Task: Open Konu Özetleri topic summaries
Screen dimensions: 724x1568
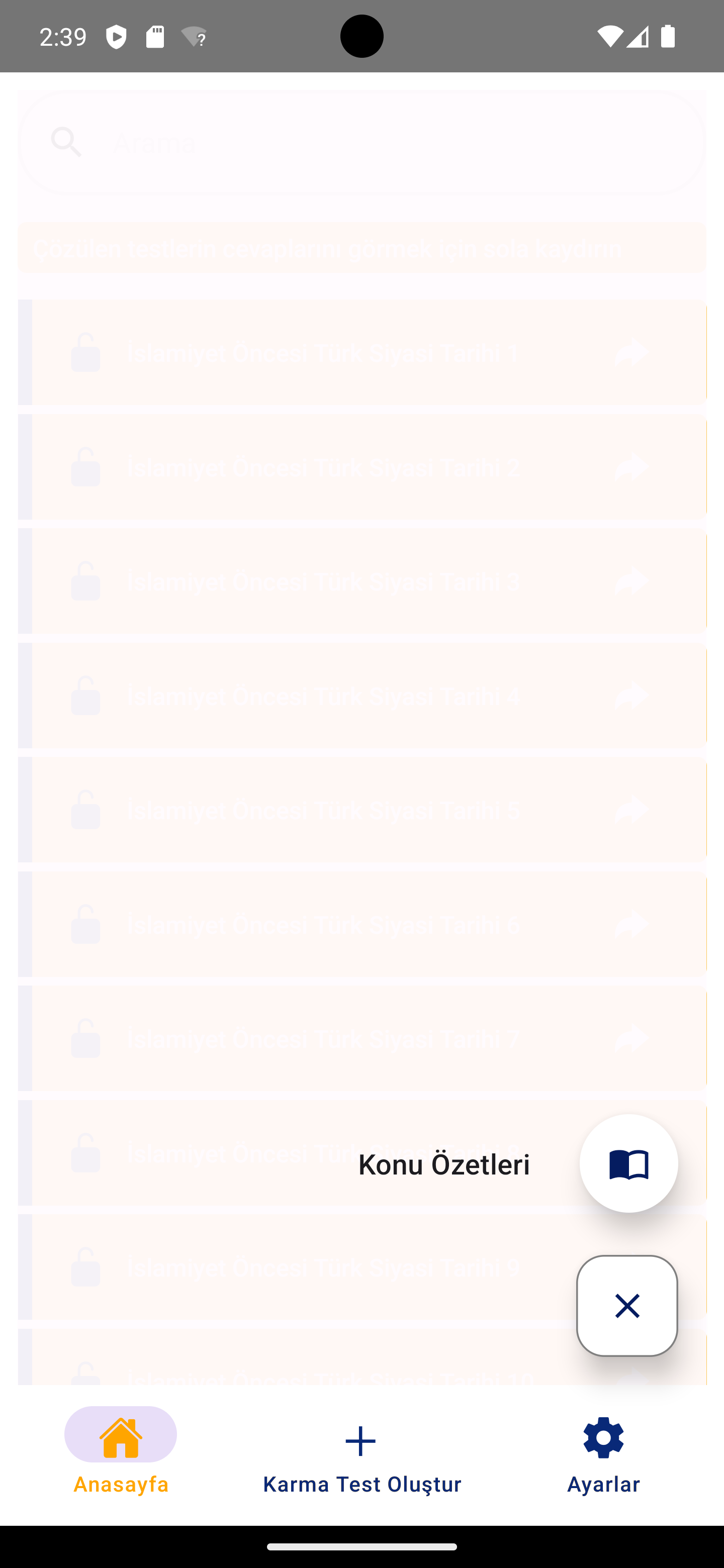Action: click(628, 1163)
